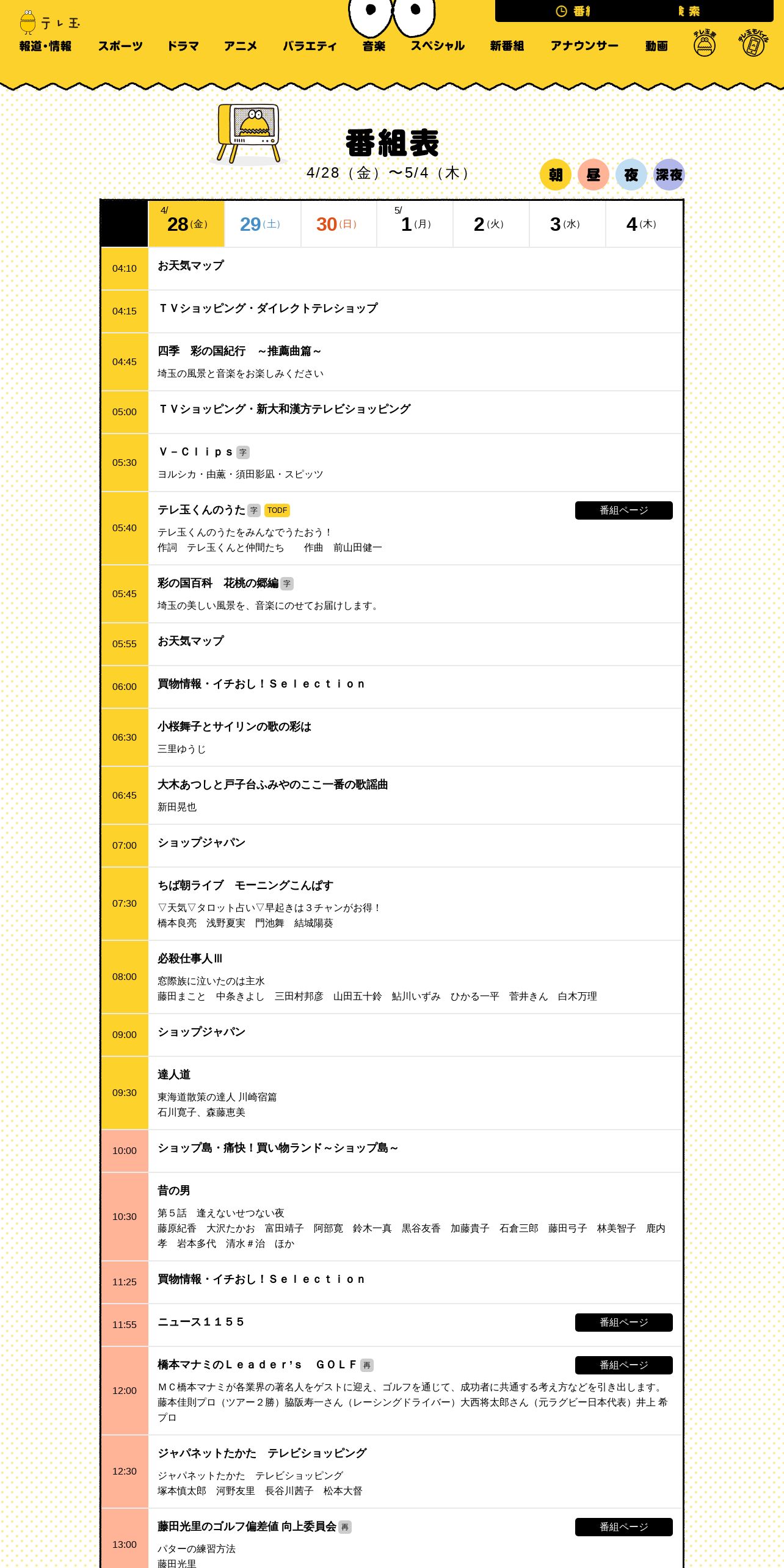Screen dimensions: 784x1568
Task: Switch to the 29 (土) schedule tab
Action: [263, 223]
